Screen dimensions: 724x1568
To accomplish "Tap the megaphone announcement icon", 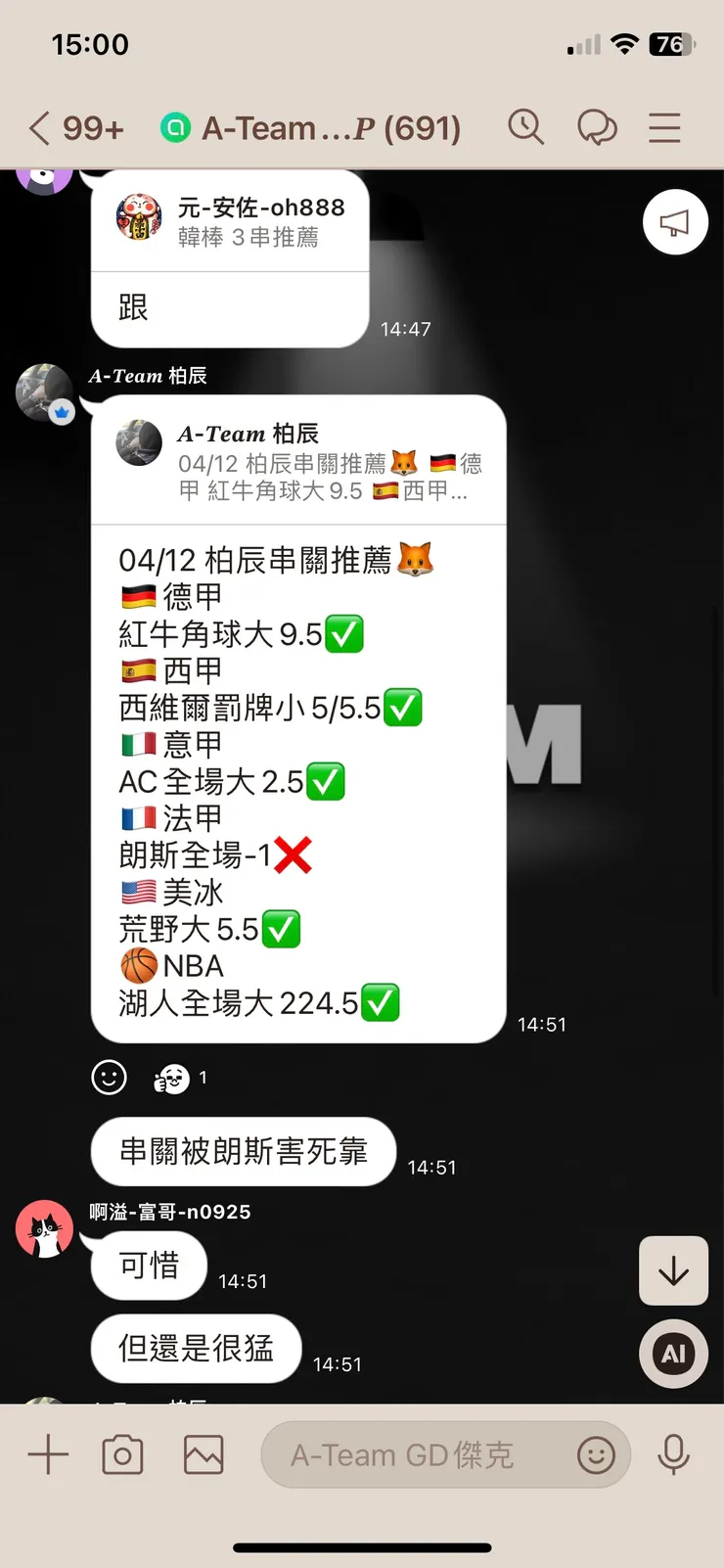I will 674,222.
